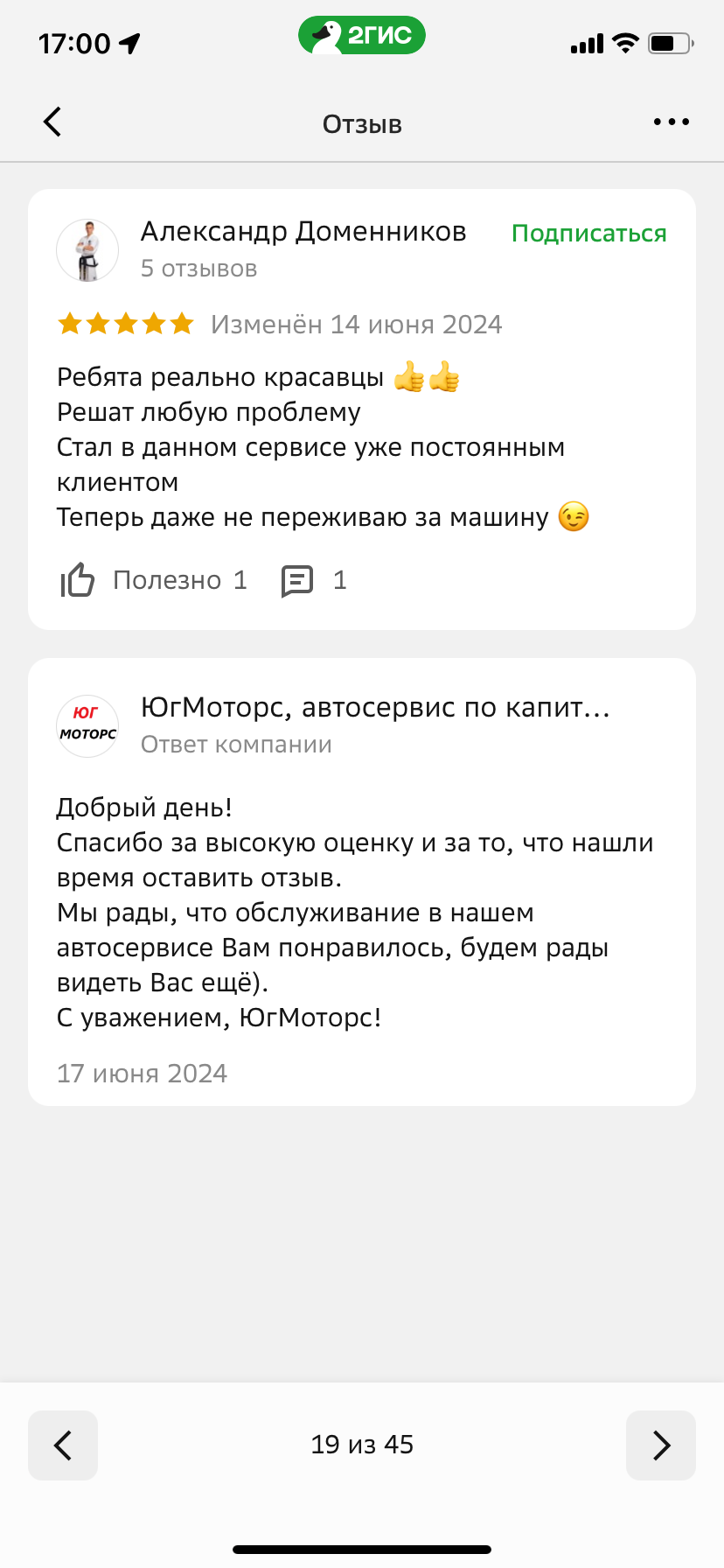Open ЮгМоторс company page
Viewport: 724px width, 1568px height.
click(375, 707)
